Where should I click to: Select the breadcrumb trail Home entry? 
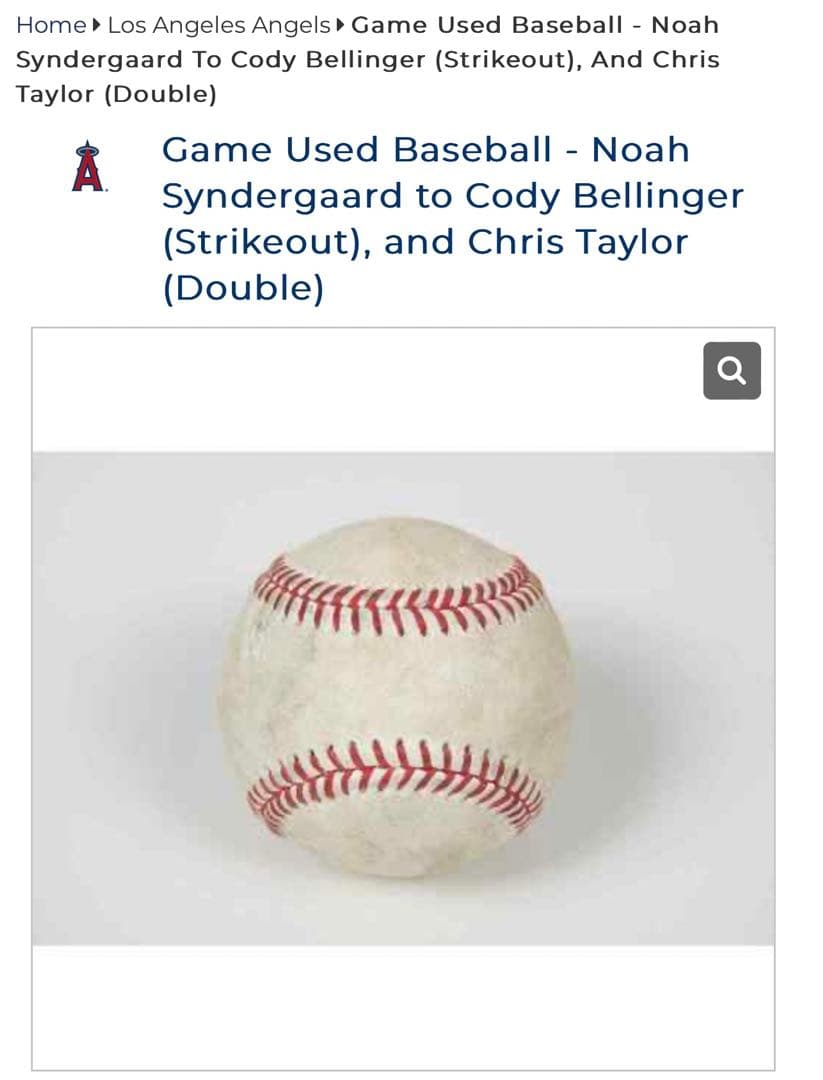click(49, 24)
